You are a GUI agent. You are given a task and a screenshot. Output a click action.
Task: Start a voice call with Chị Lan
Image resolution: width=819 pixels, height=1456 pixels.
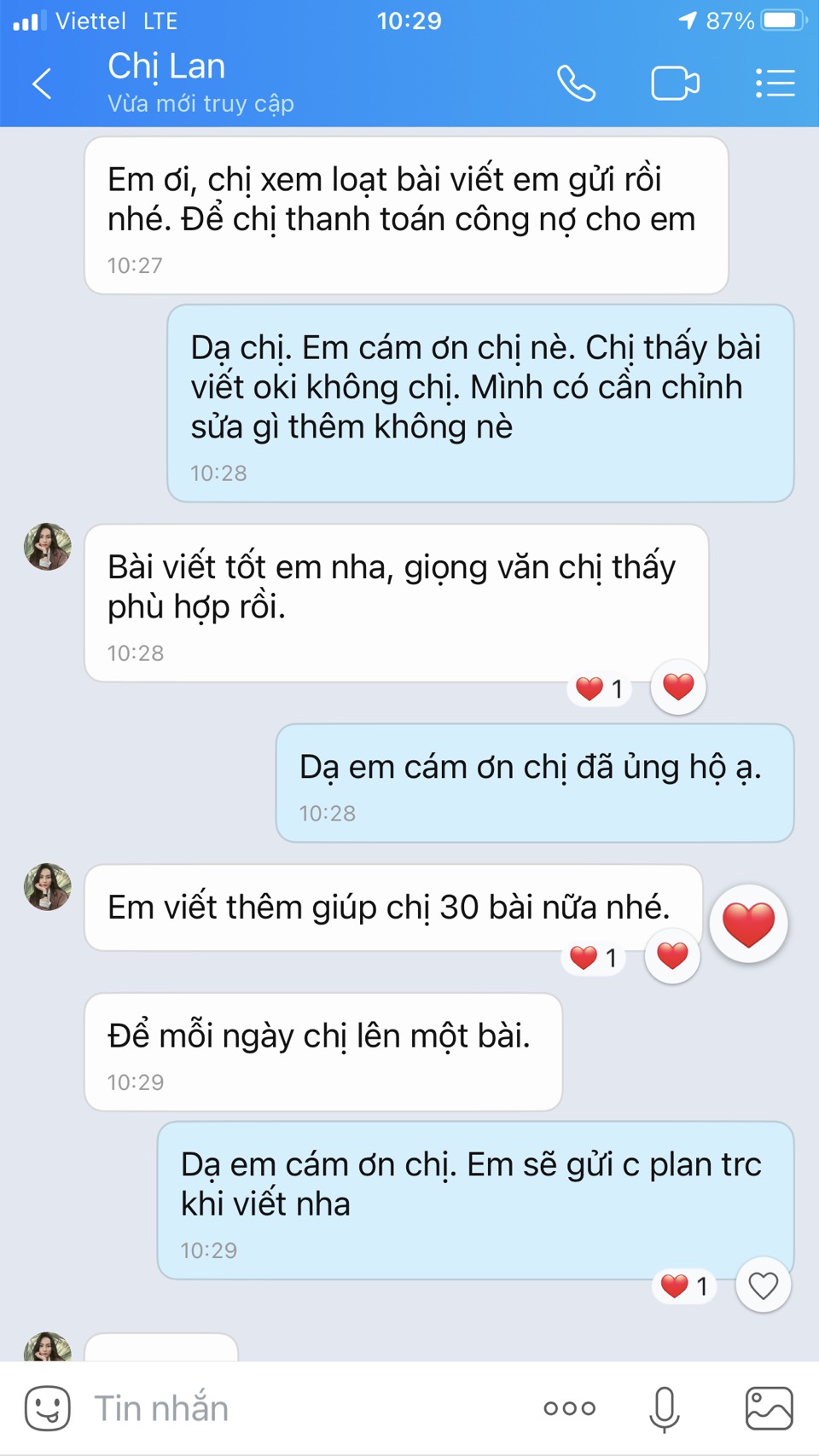577,84
